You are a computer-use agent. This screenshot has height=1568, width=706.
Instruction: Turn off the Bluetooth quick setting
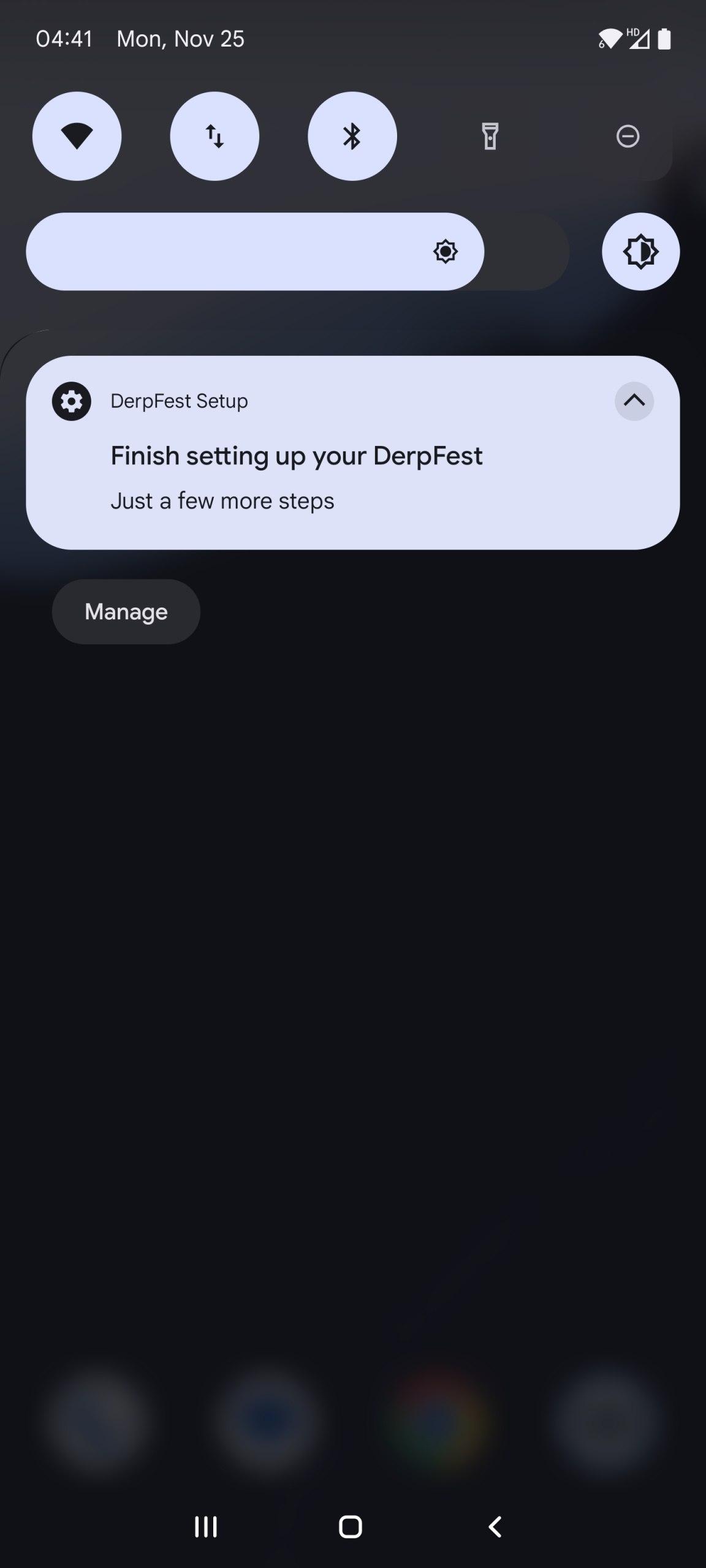[352, 136]
